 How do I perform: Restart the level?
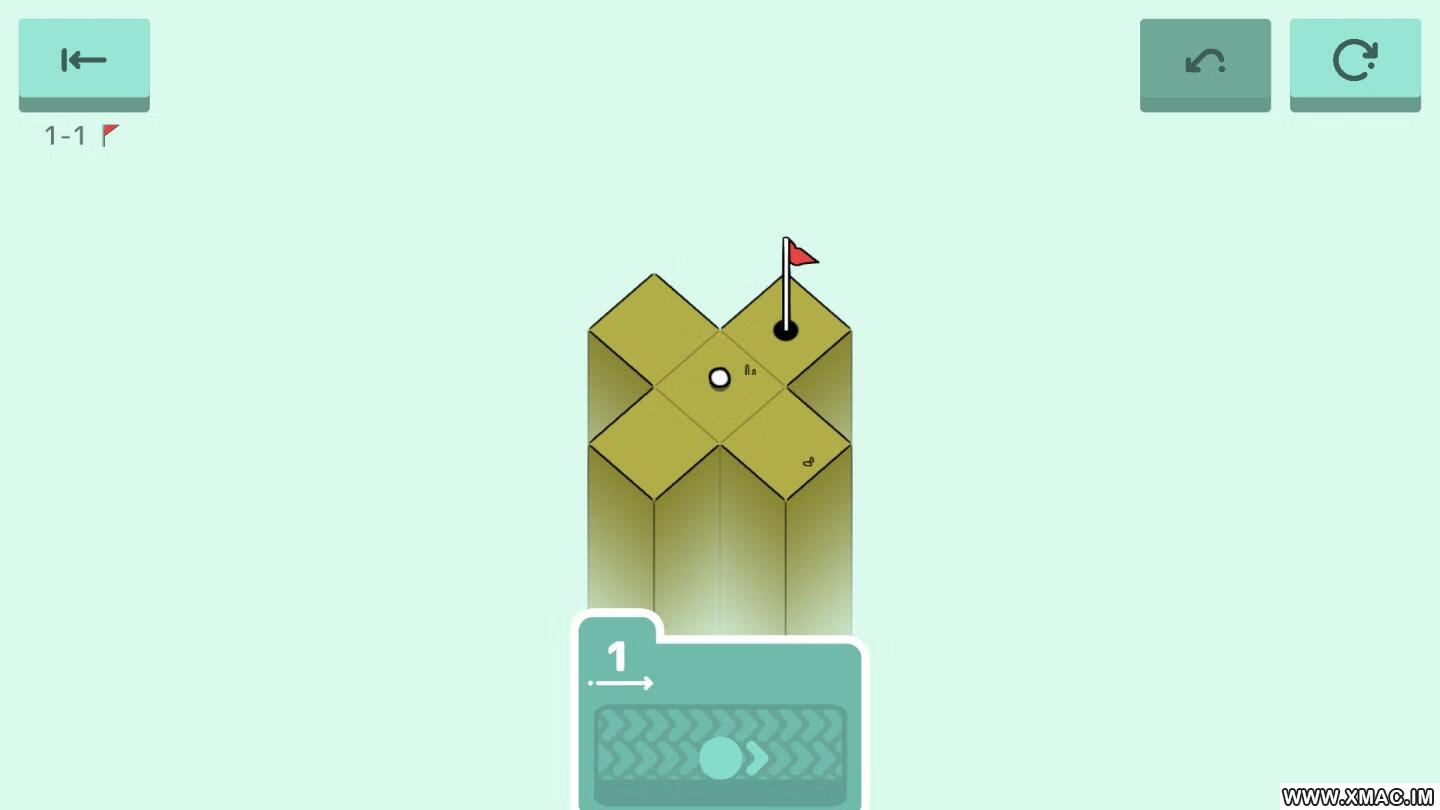pyautogui.click(x=1355, y=62)
